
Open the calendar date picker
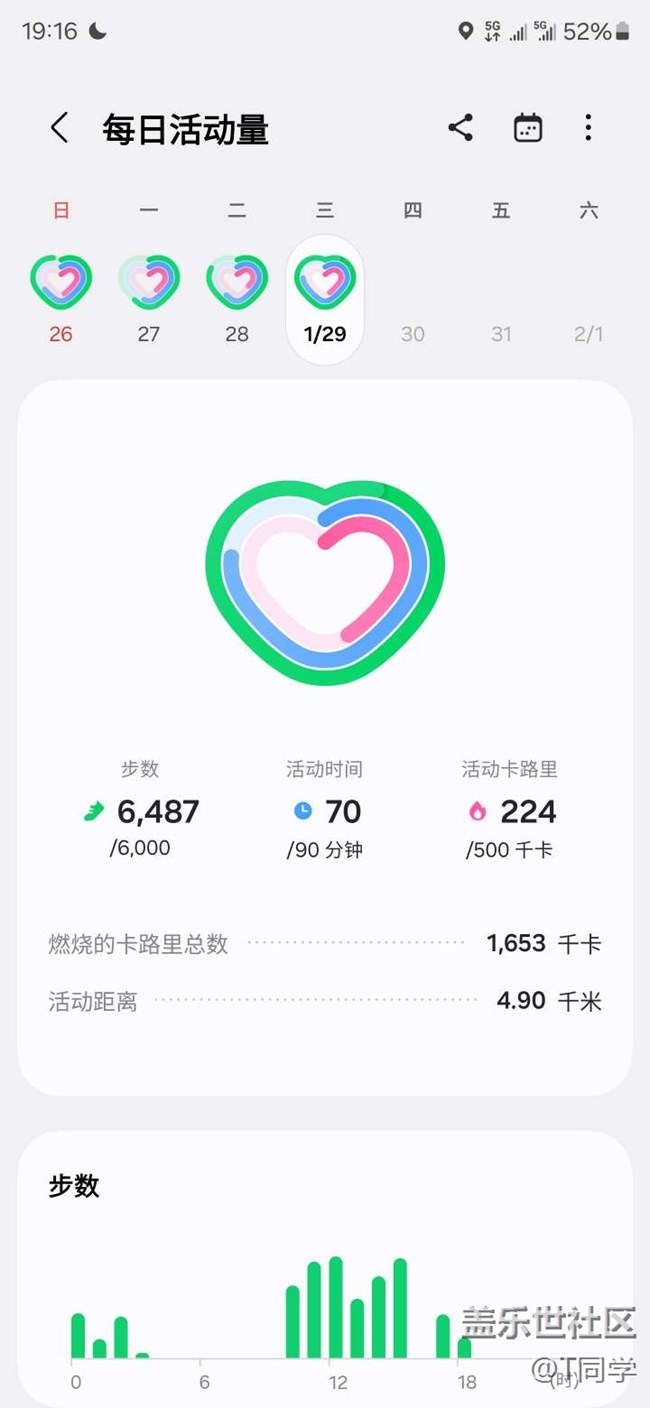tap(528, 128)
